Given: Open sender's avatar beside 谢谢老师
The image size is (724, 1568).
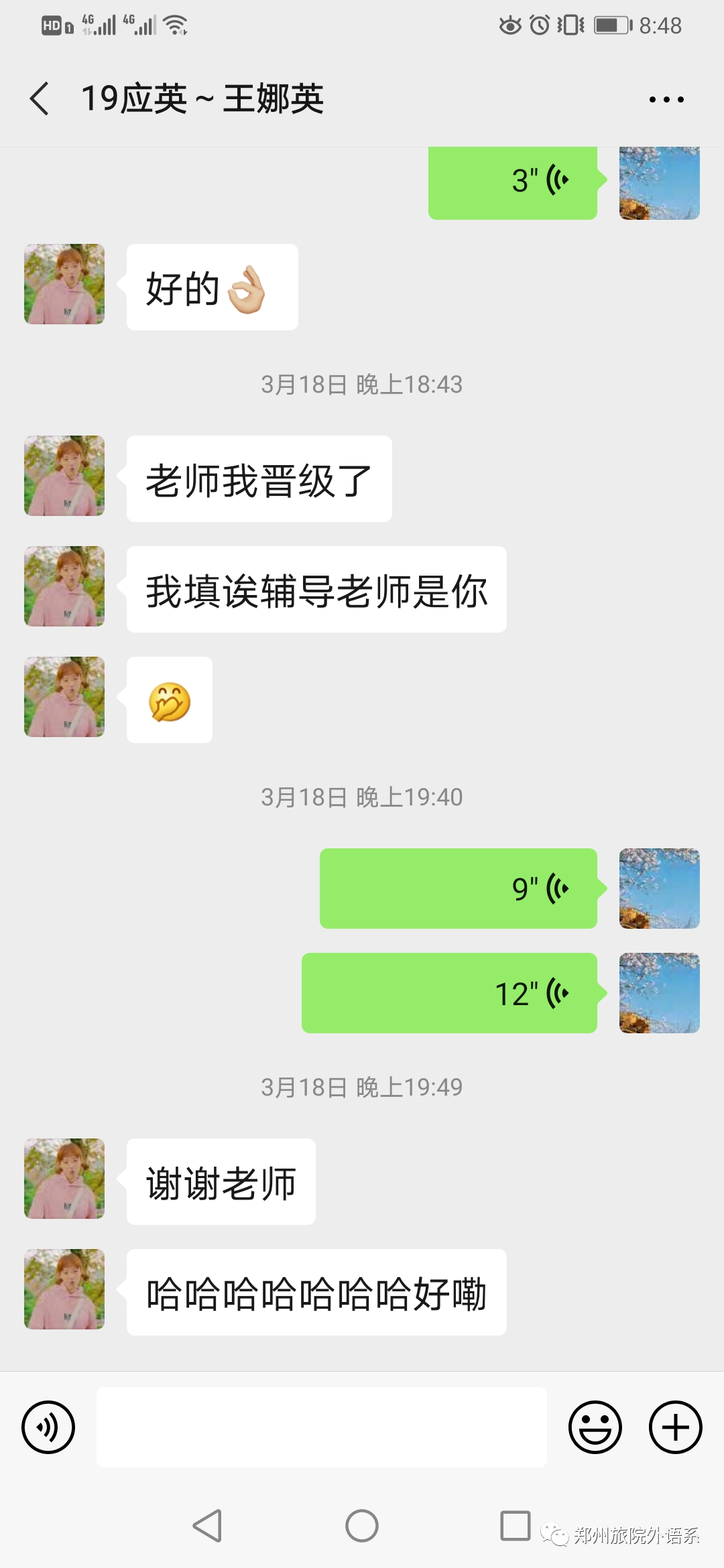Looking at the screenshot, I should point(64,1179).
